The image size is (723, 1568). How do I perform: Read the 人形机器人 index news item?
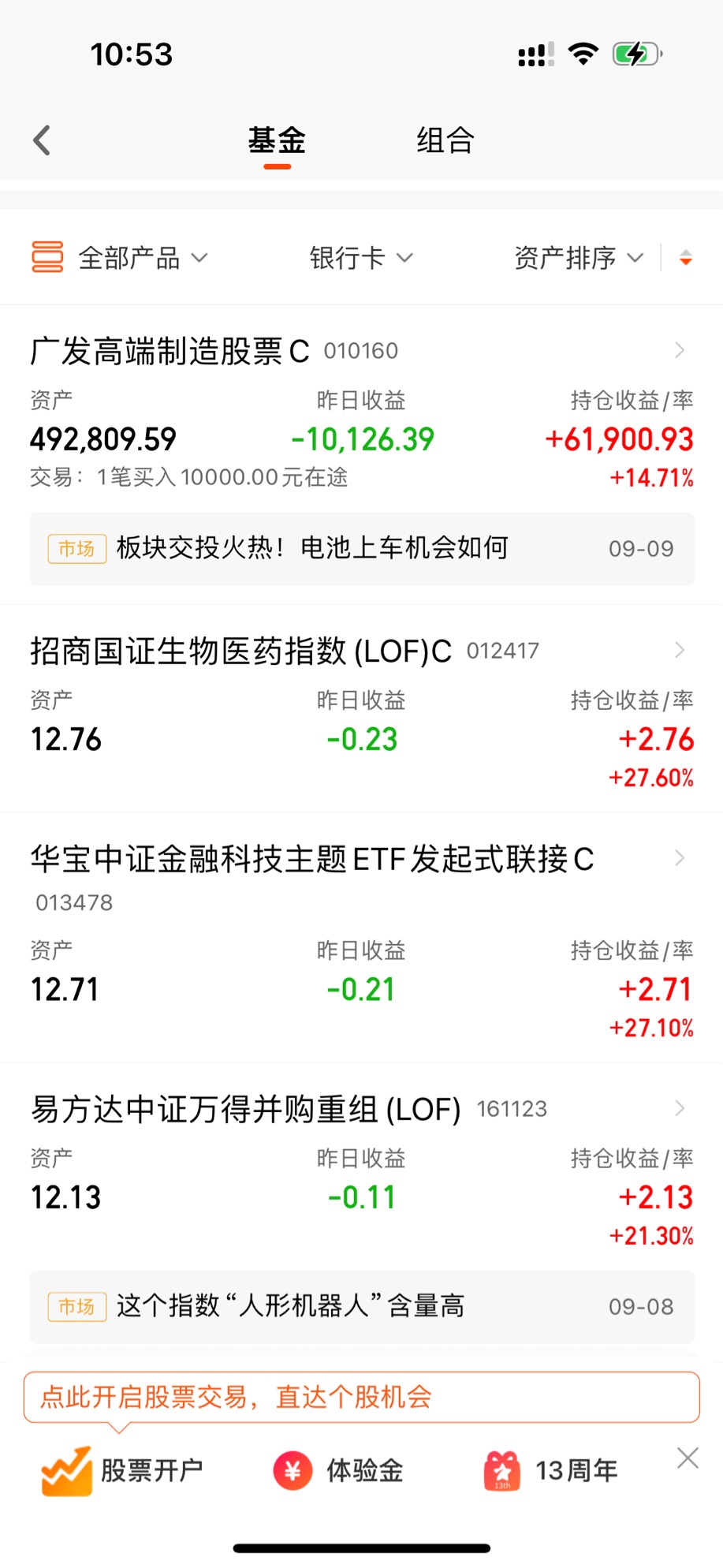coord(362,1306)
